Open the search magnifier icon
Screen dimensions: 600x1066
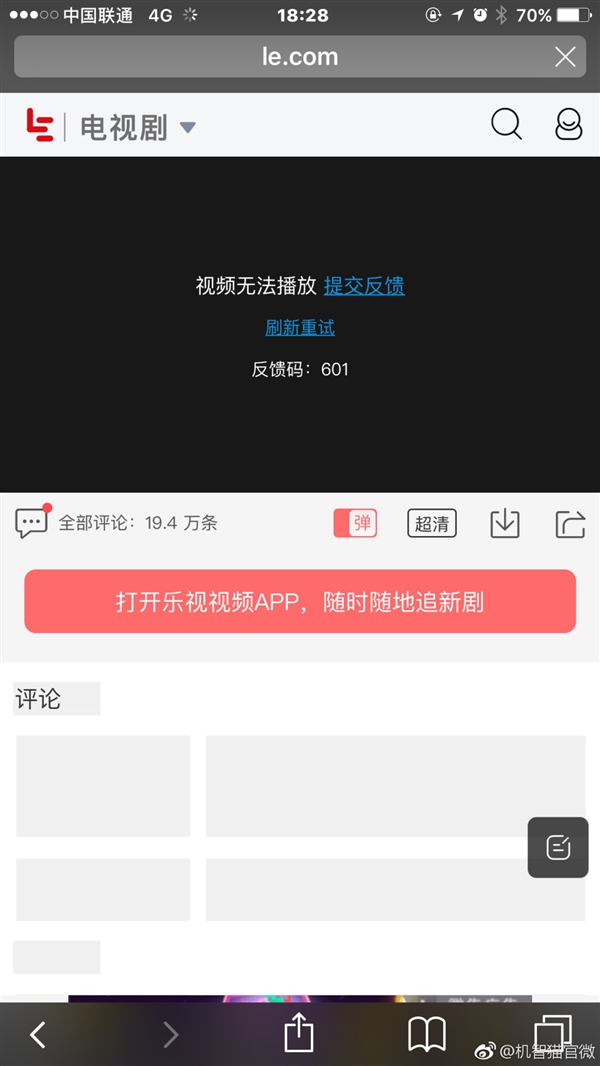pos(506,125)
